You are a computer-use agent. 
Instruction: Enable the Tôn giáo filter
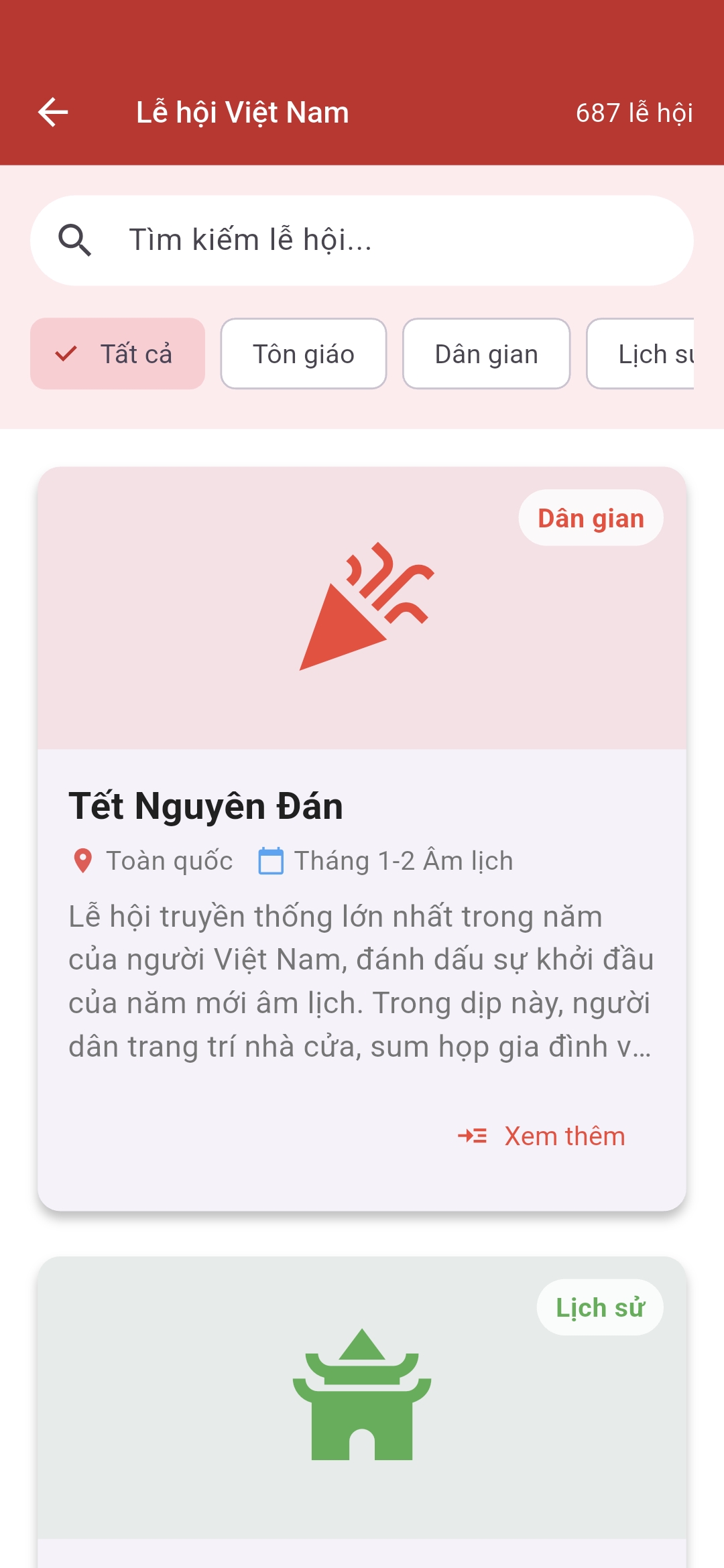pyautogui.click(x=303, y=353)
